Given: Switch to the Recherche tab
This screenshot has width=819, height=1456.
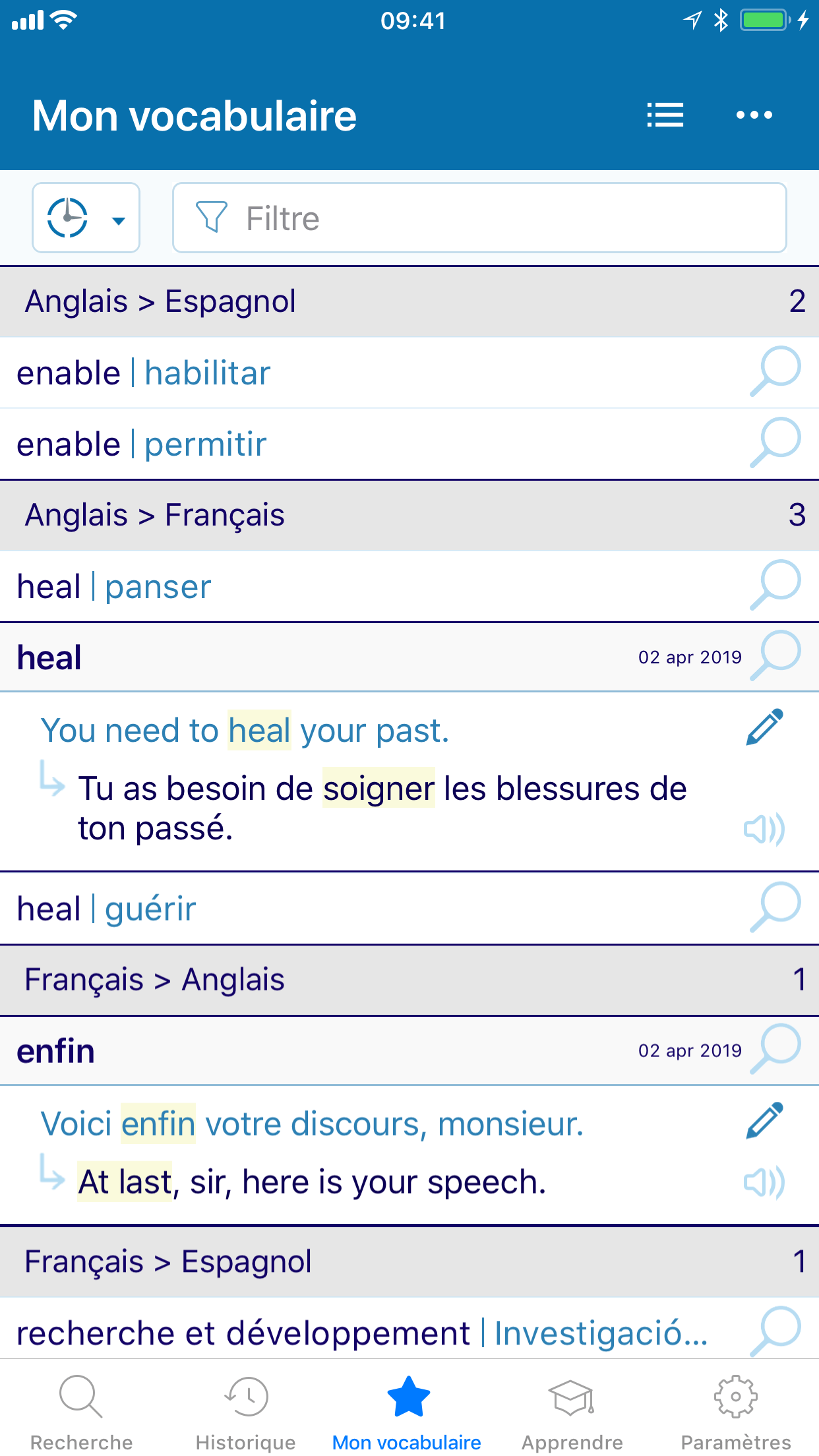Looking at the screenshot, I should [x=81, y=1412].
